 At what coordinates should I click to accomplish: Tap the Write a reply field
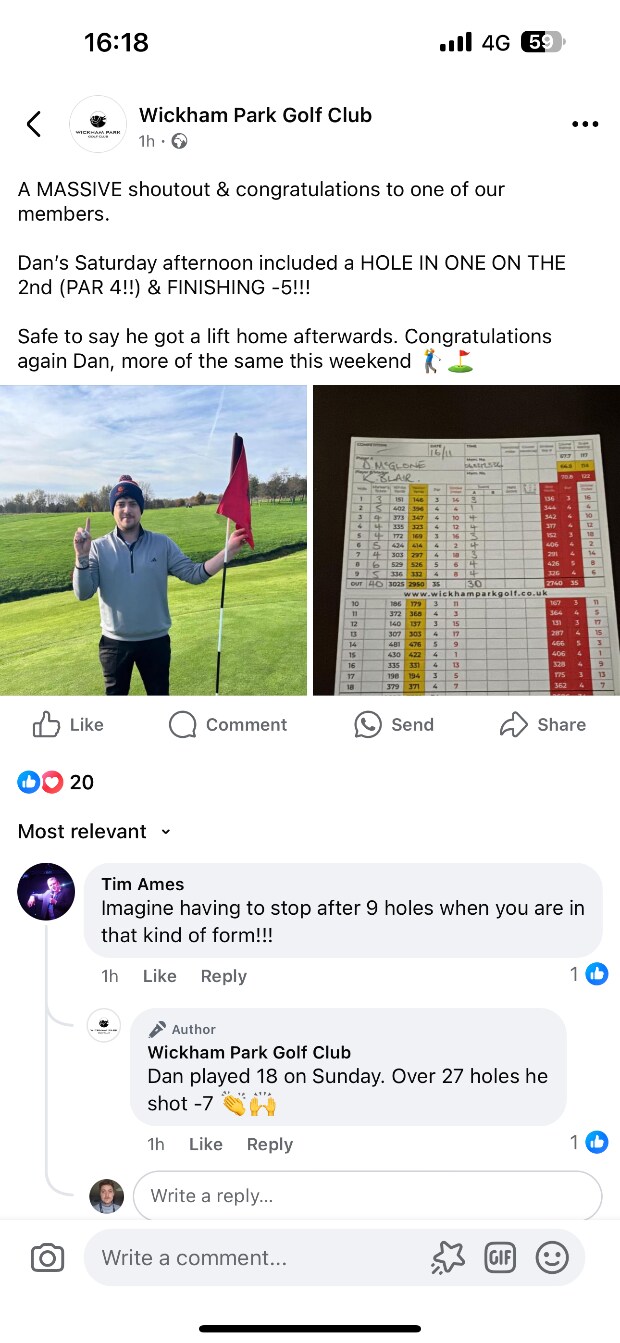click(x=366, y=1196)
